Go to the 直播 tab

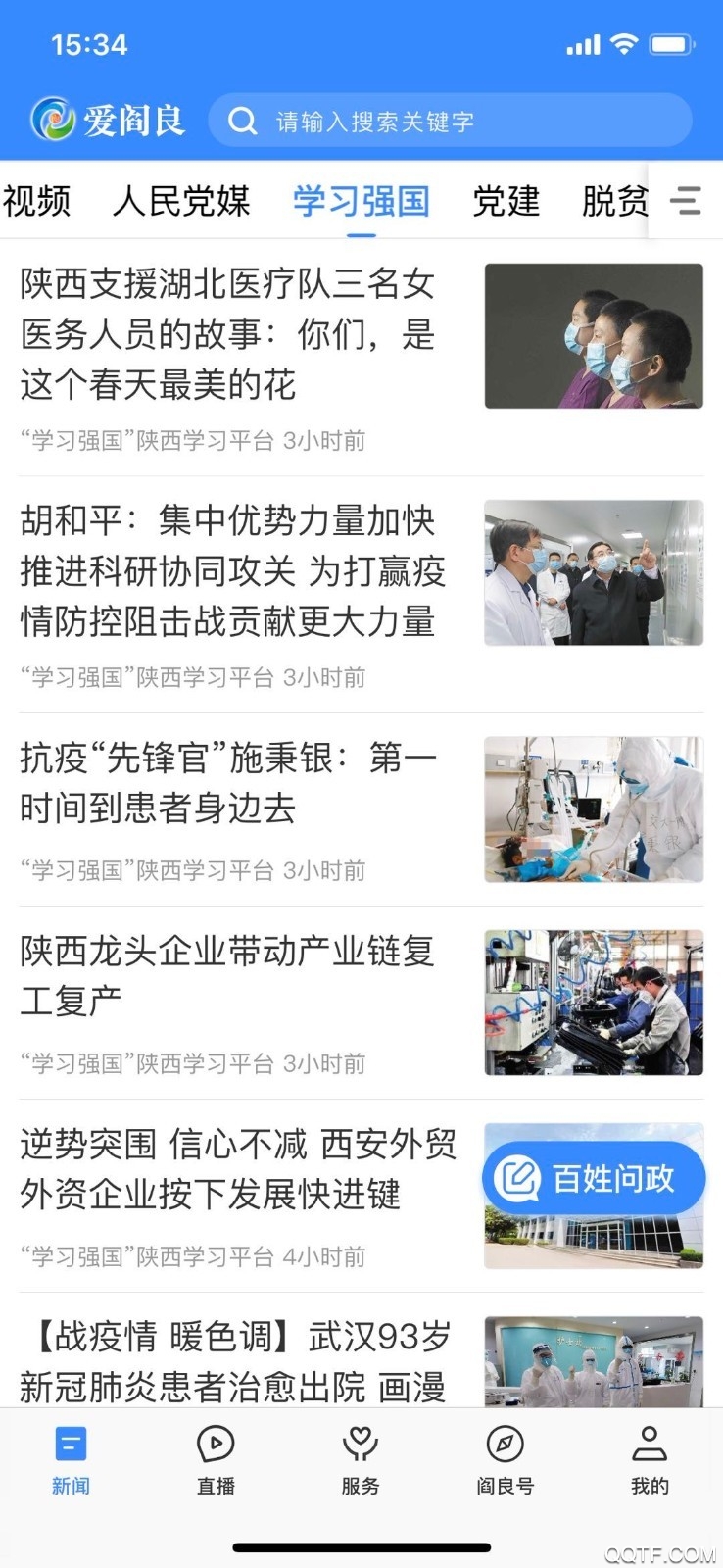point(216,1460)
